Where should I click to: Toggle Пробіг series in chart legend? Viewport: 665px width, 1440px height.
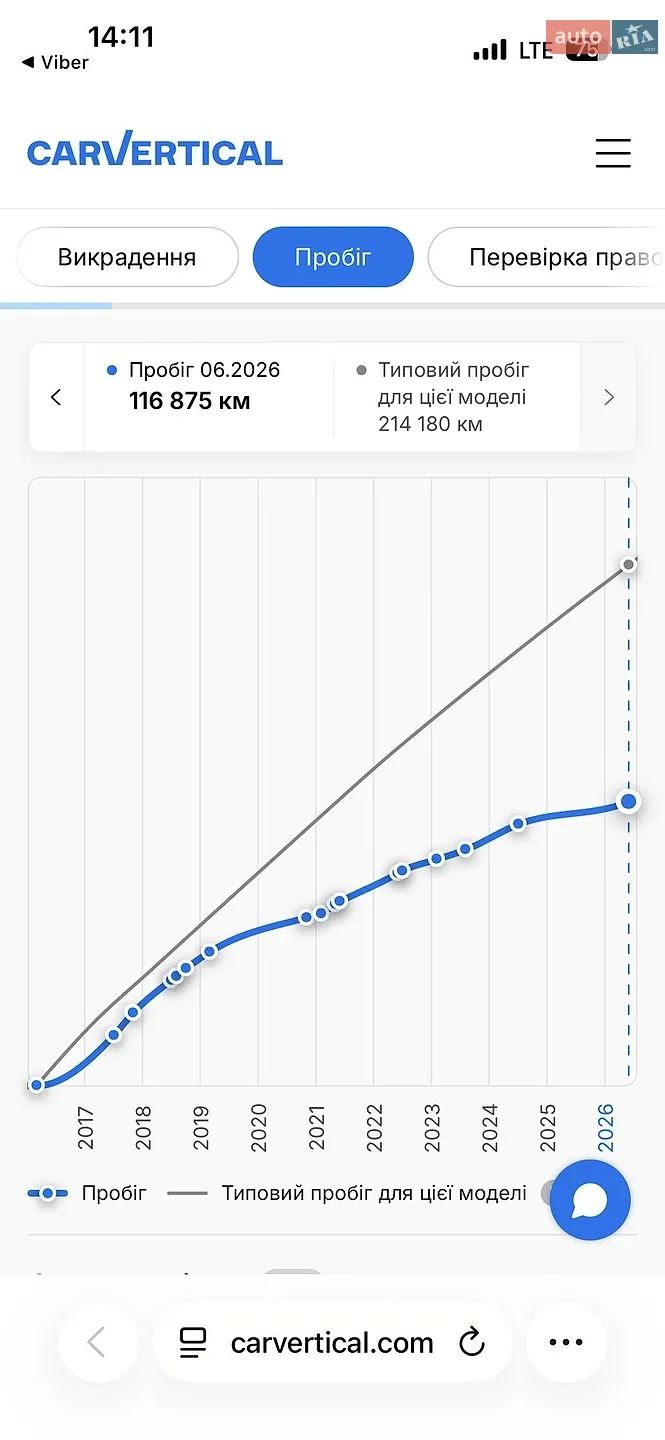(x=88, y=1193)
